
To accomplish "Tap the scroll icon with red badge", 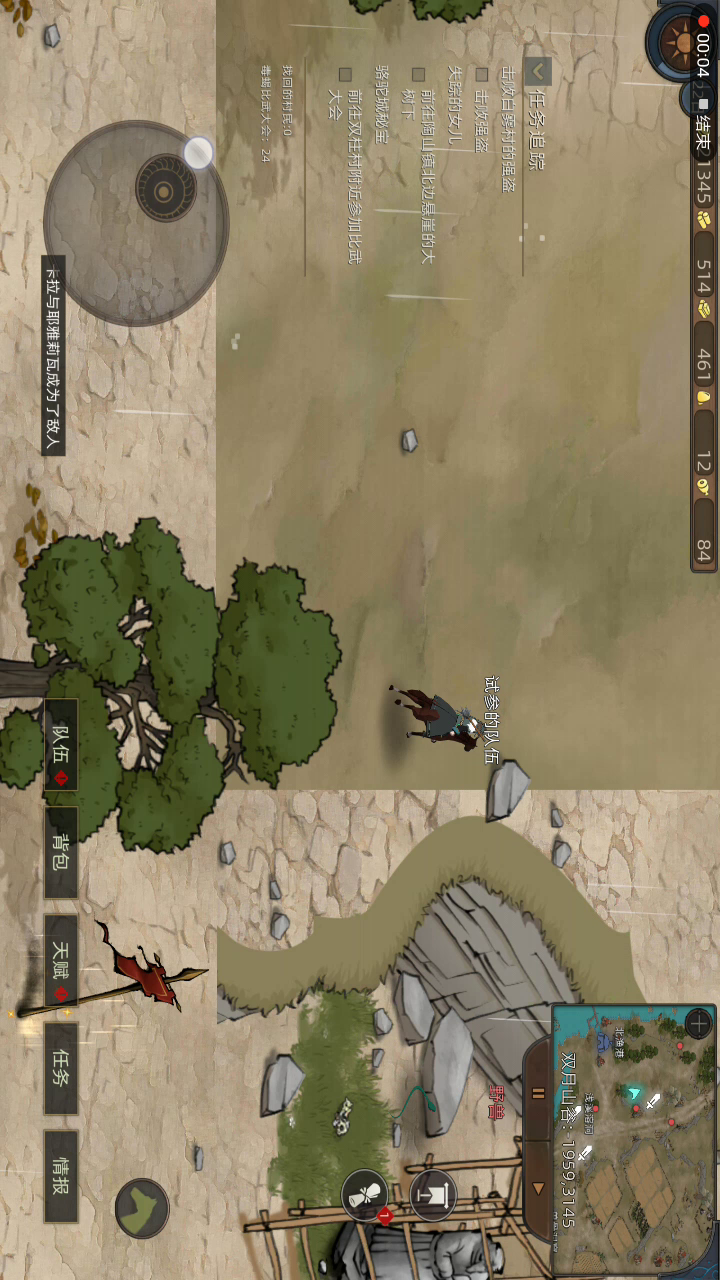I will point(365,1194).
